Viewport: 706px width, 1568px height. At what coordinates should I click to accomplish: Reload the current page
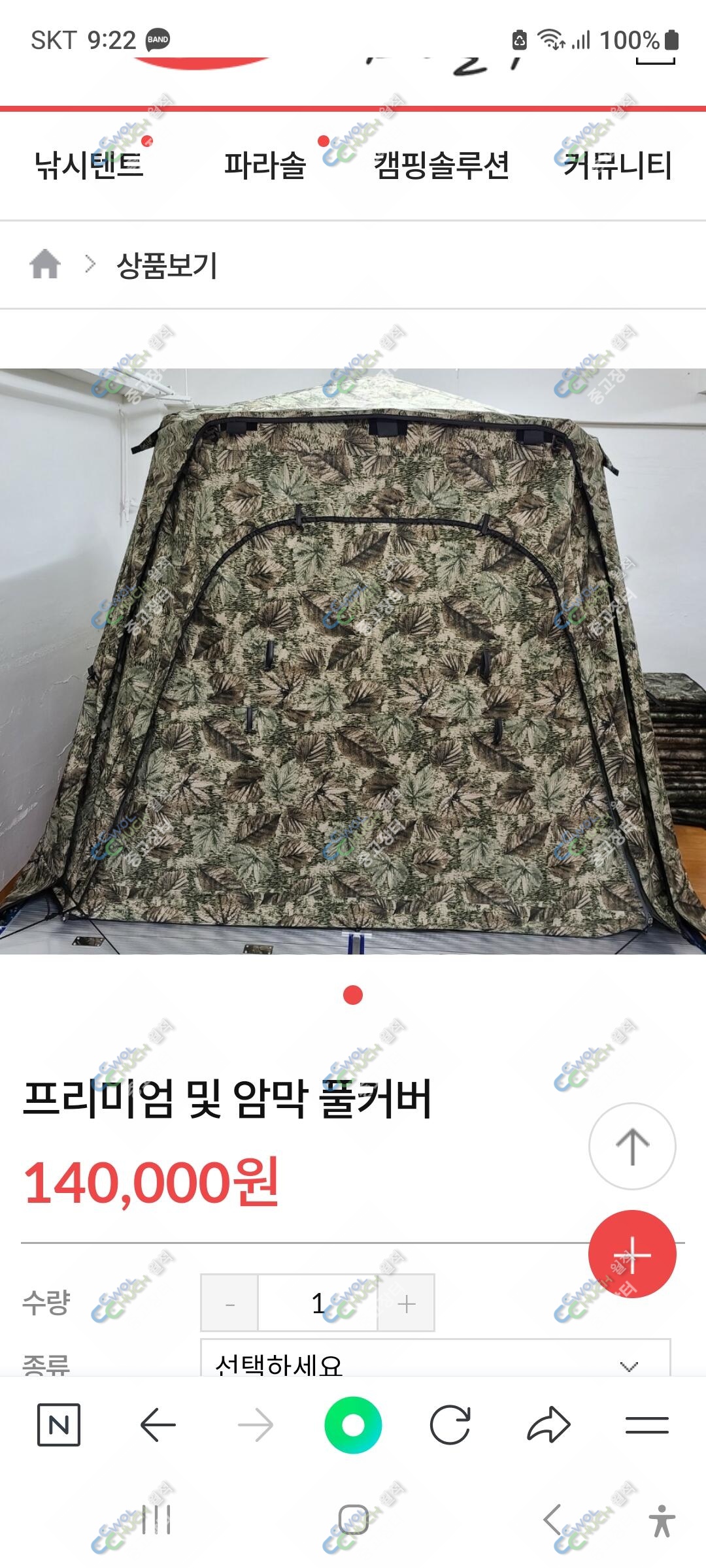[450, 1424]
